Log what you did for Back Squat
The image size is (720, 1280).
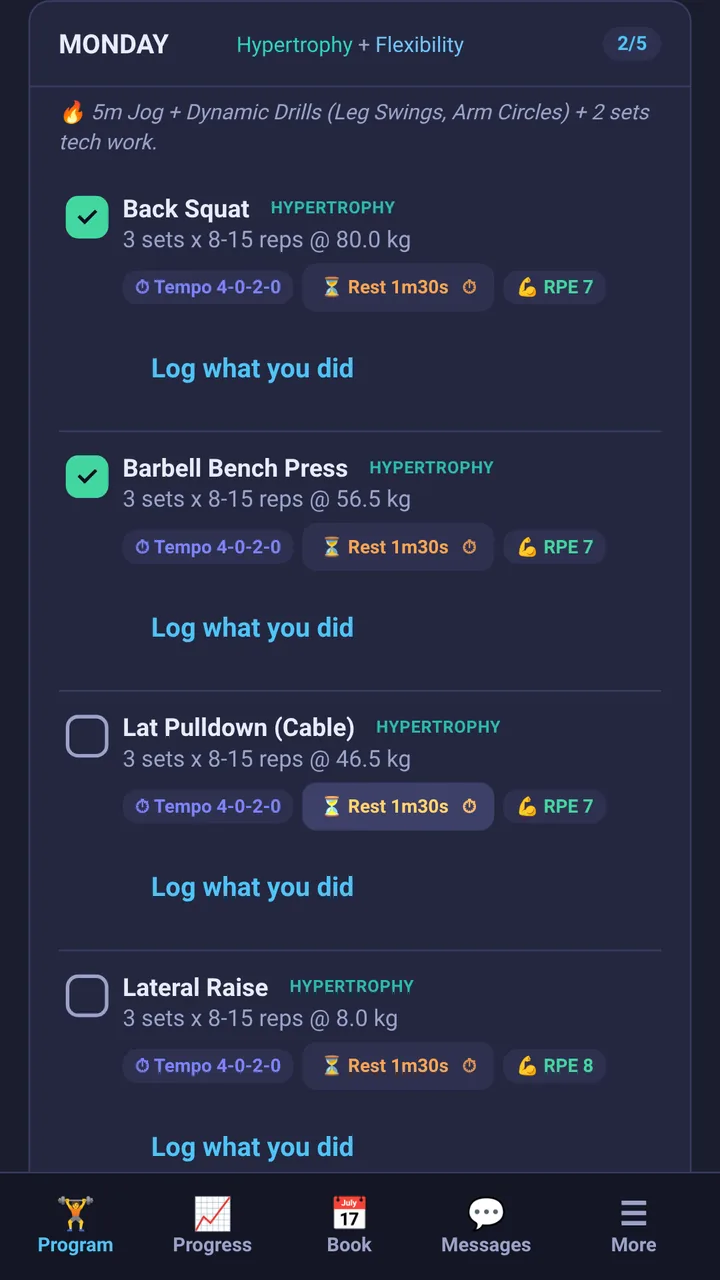(x=252, y=368)
